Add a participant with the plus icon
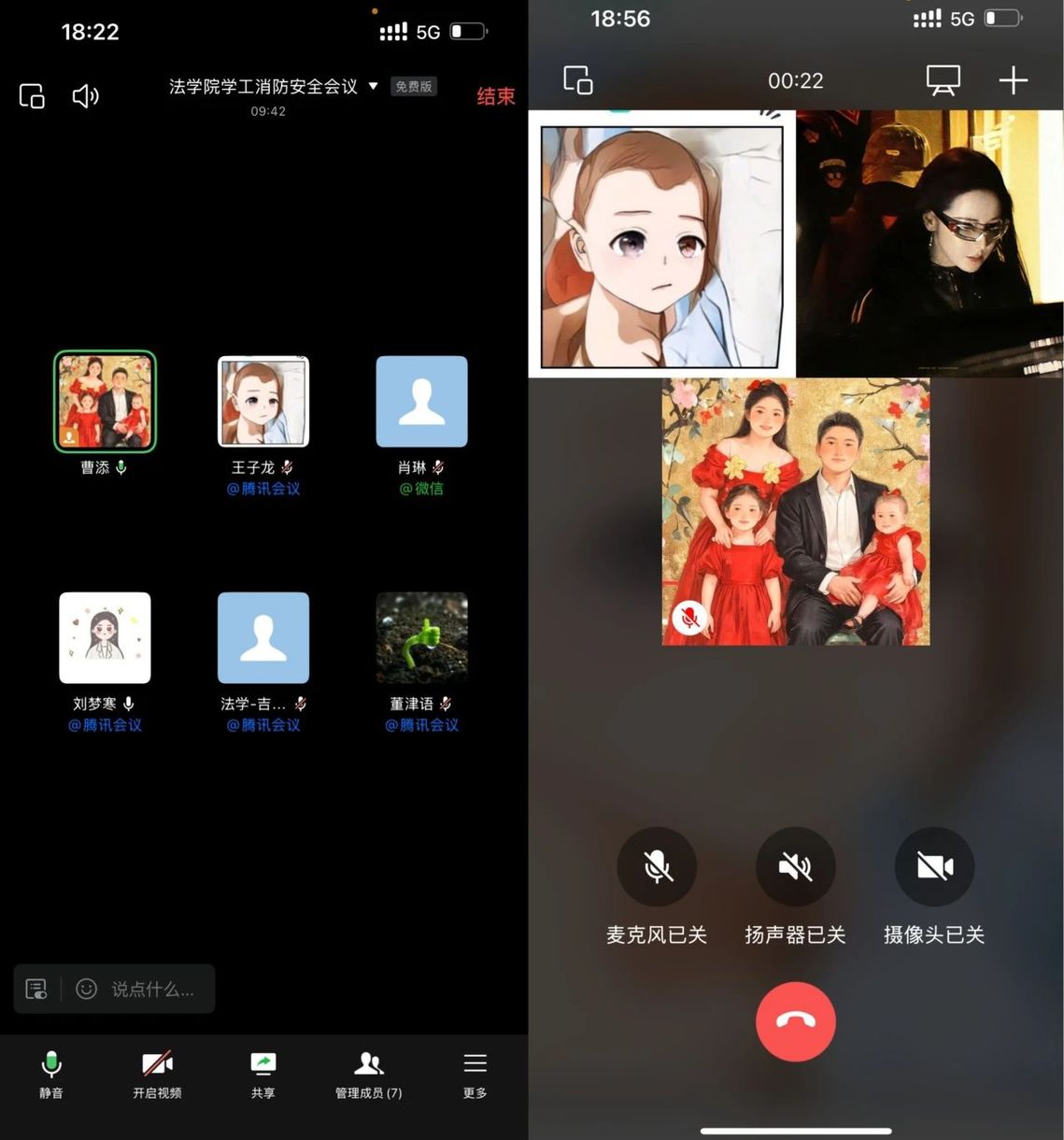Screen dimensions: 1064x1140 [1013, 80]
